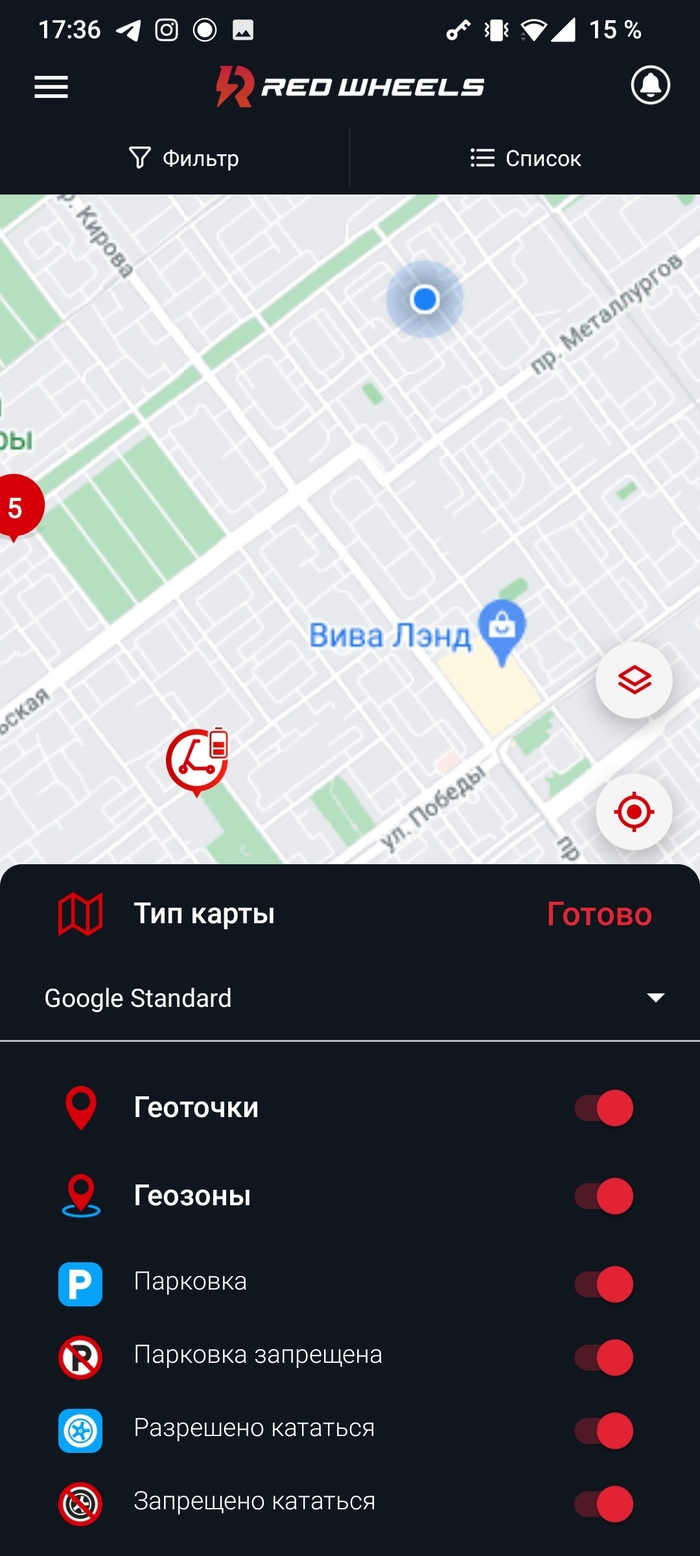
Task: Switch to the Список view
Action: (x=525, y=158)
